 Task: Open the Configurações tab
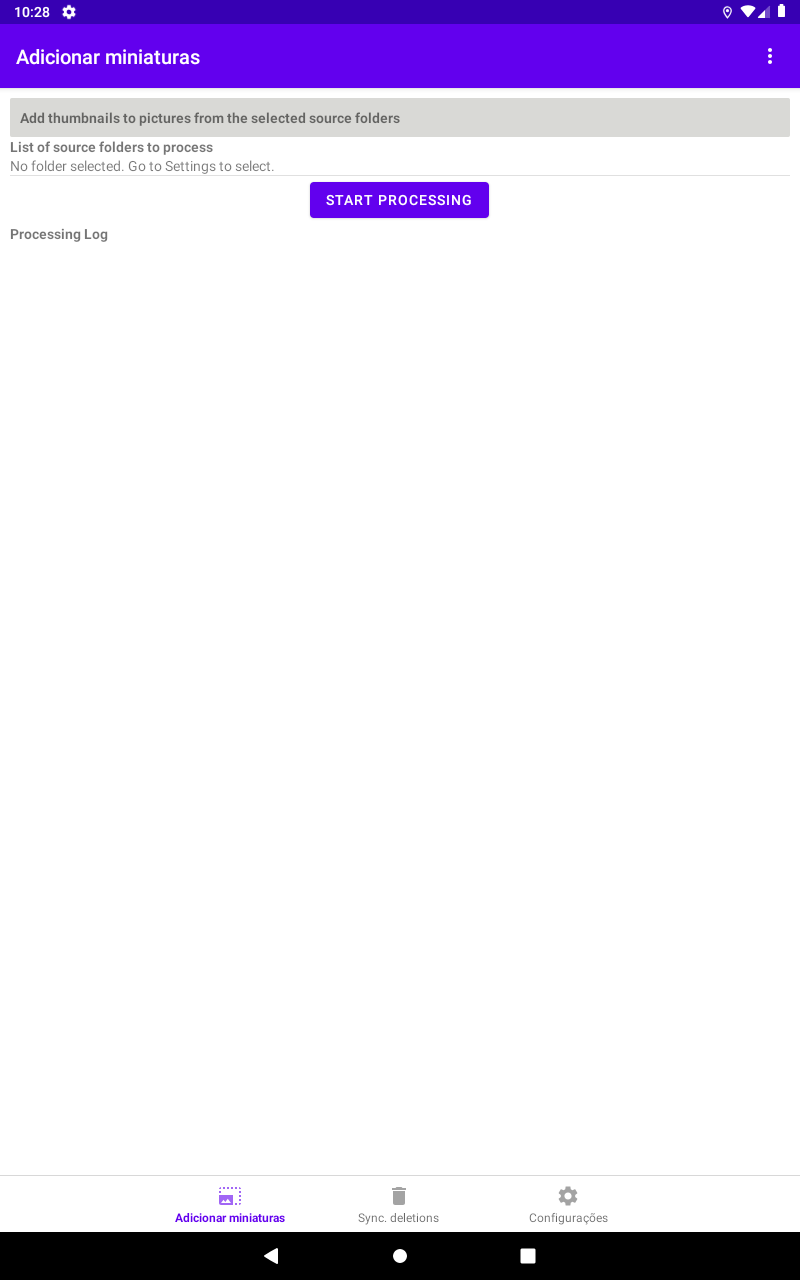tap(568, 1204)
